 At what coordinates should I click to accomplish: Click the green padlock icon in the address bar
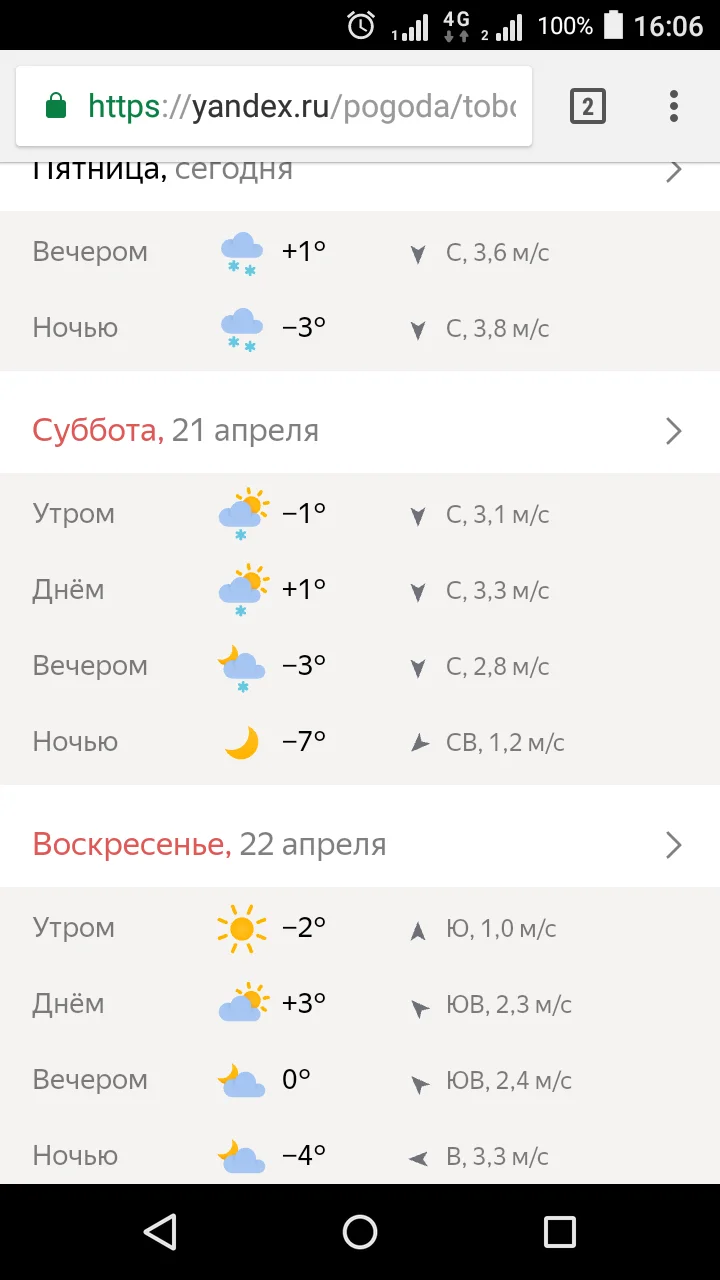pyautogui.click(x=54, y=104)
